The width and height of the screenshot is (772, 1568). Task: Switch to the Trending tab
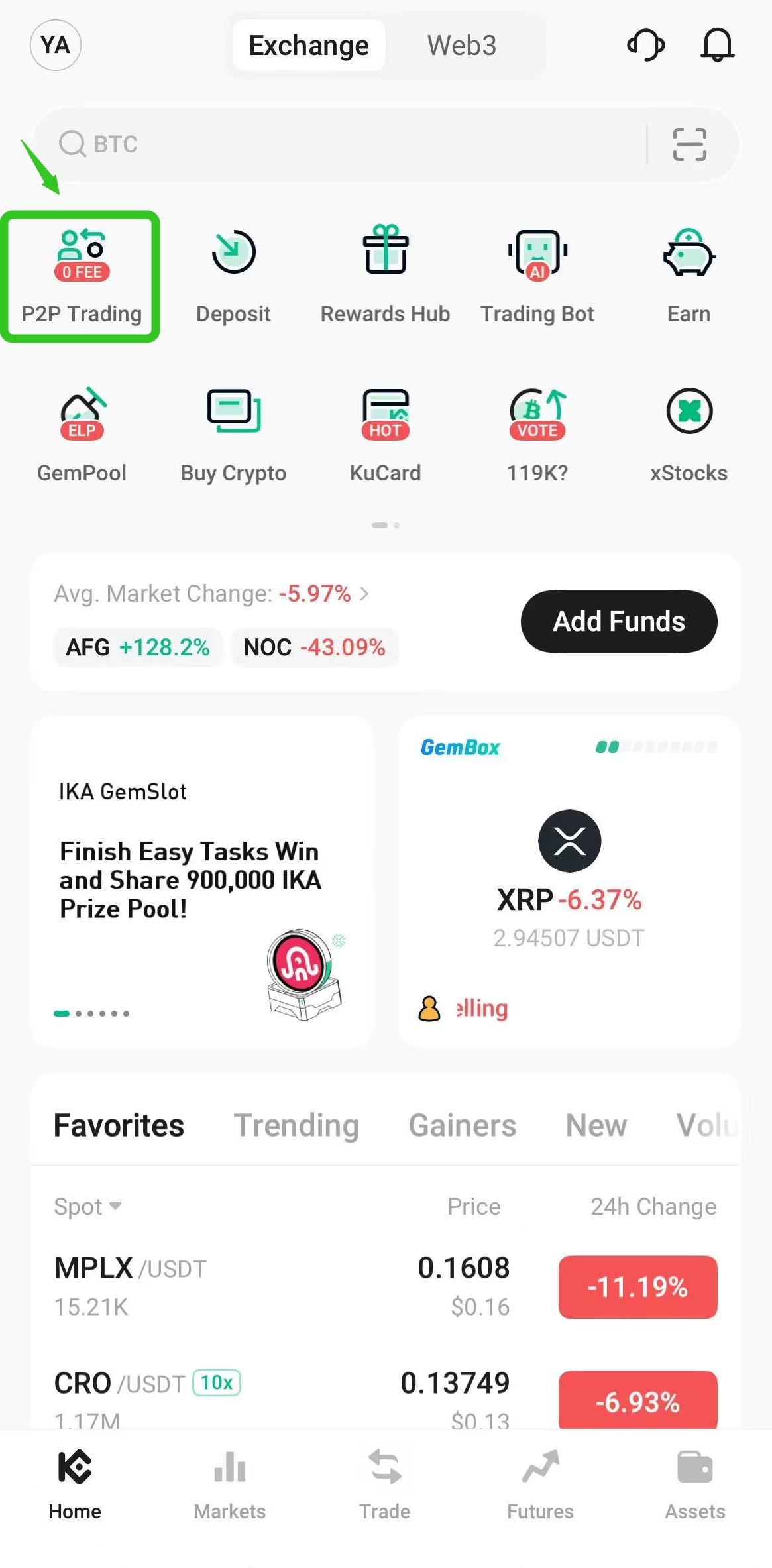pyautogui.click(x=296, y=1125)
